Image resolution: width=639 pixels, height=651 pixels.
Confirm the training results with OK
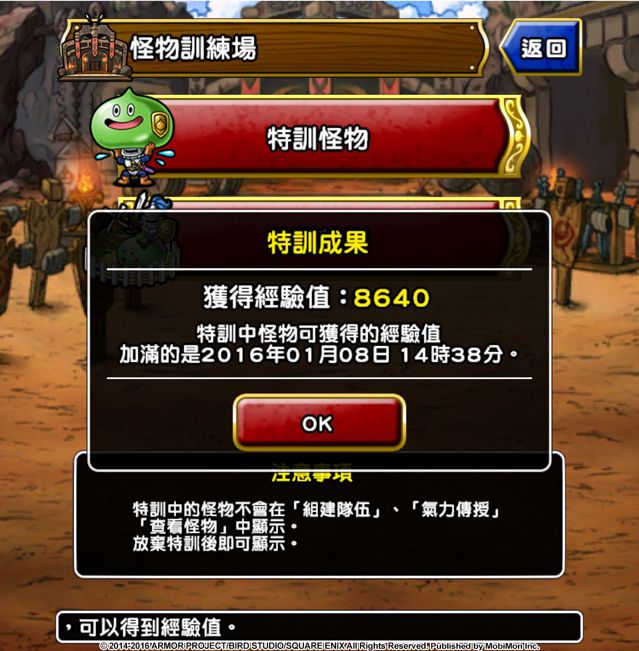(318, 423)
